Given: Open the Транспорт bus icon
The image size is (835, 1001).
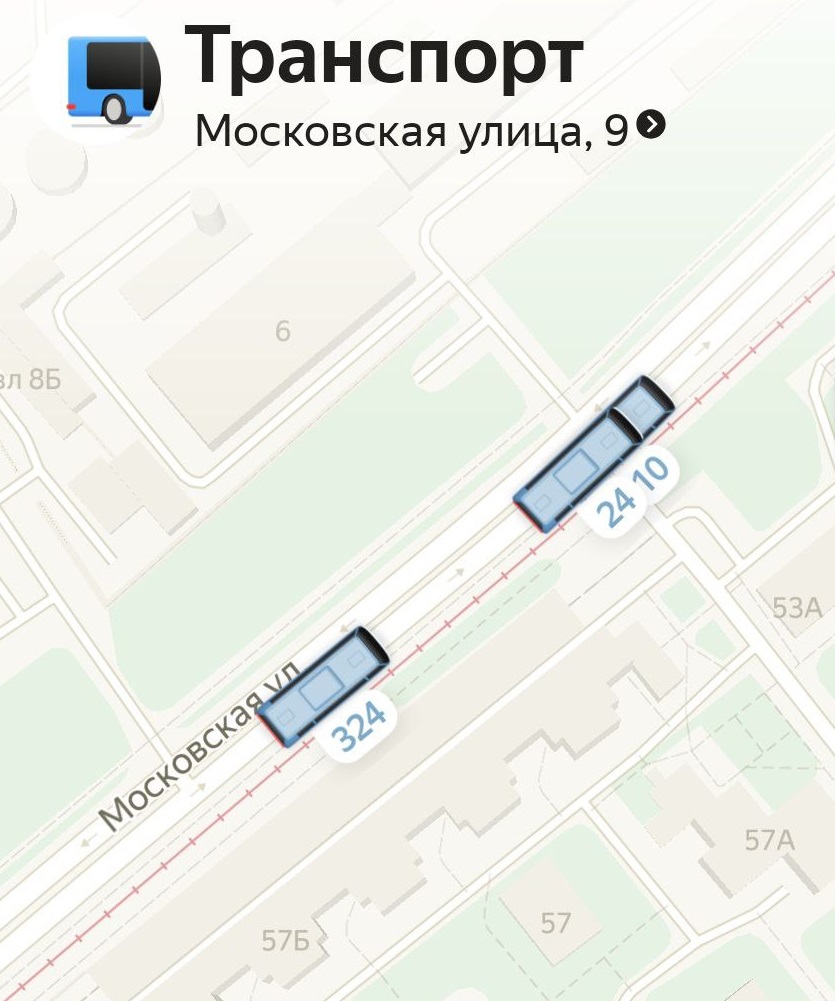Looking at the screenshot, I should [x=112, y=80].
